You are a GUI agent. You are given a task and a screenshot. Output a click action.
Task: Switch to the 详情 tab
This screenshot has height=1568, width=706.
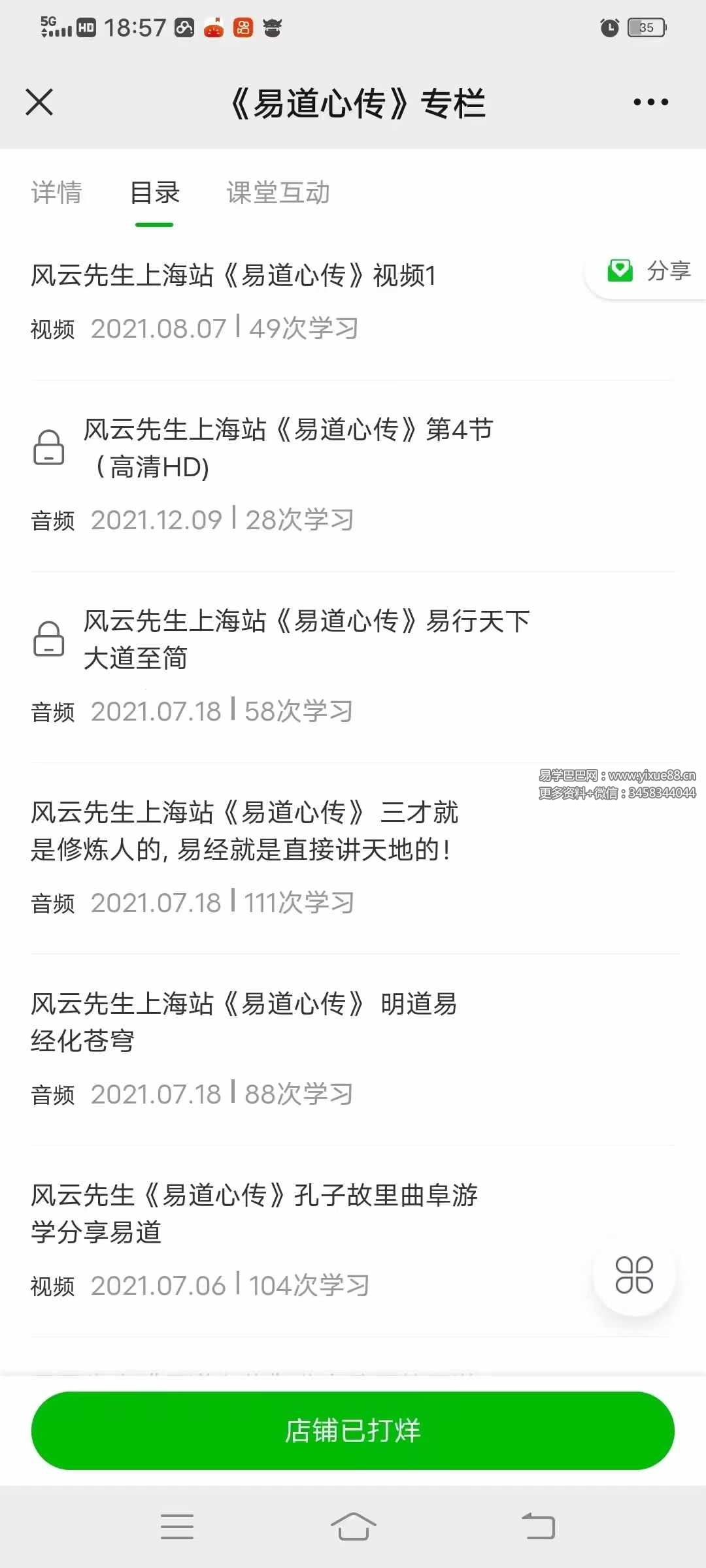pyautogui.click(x=56, y=193)
